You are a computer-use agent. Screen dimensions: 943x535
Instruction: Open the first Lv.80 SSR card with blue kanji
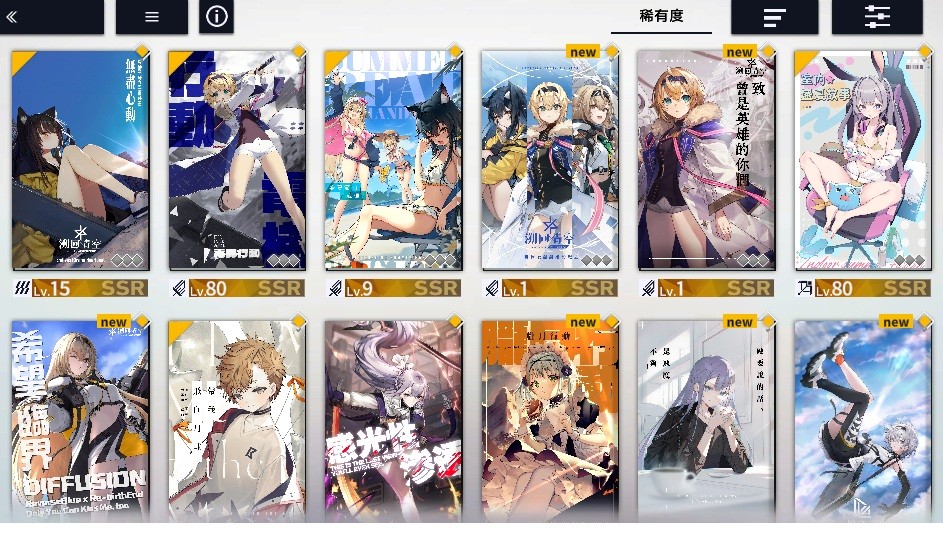[x=237, y=160]
